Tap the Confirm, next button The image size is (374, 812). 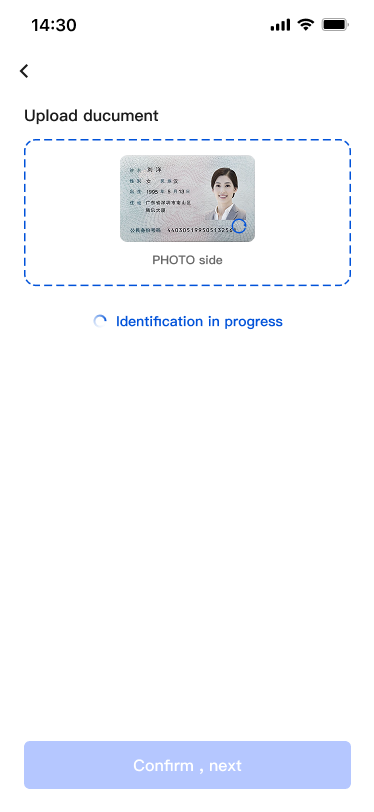[x=188, y=765]
